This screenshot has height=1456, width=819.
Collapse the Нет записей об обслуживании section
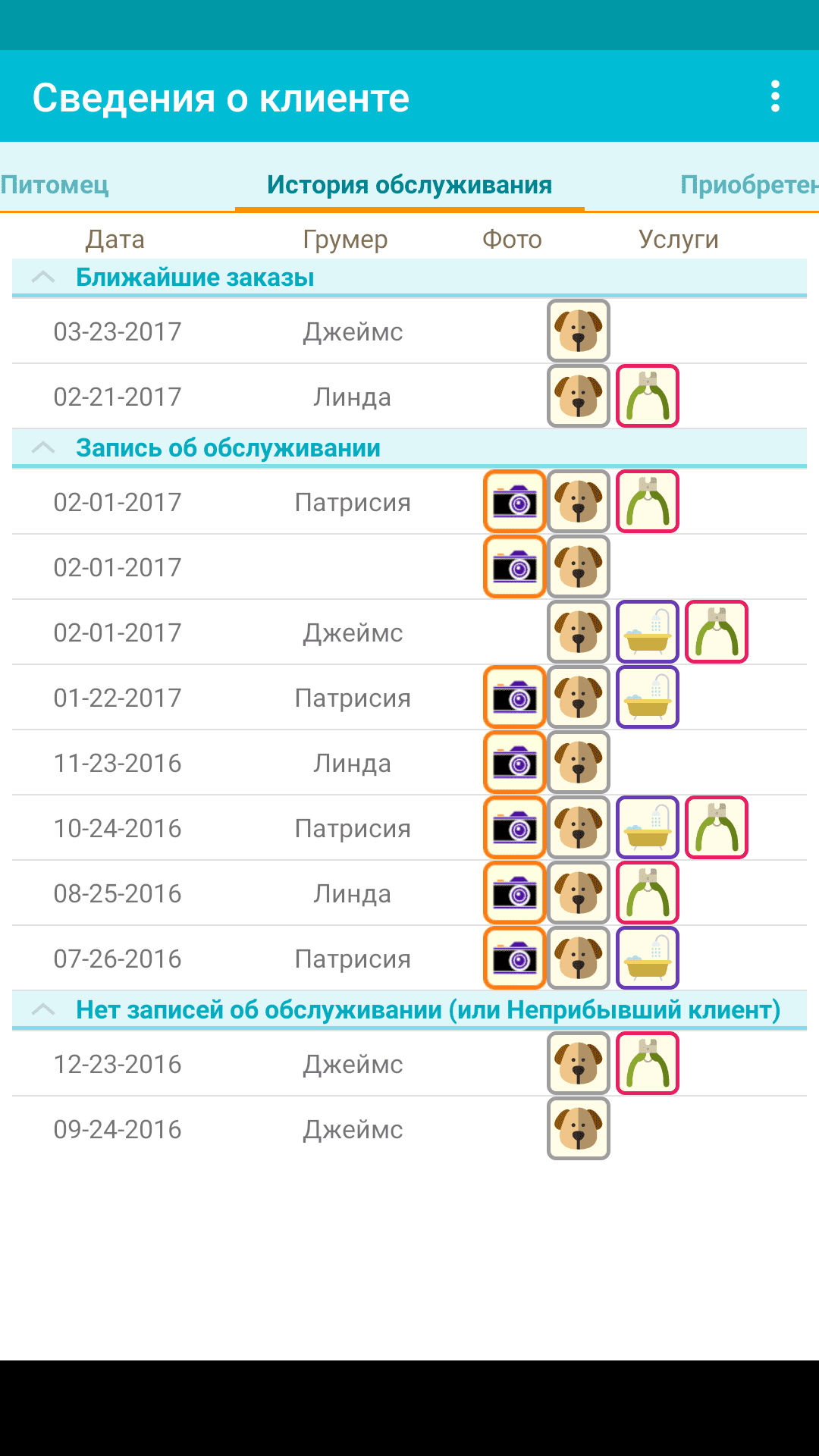[43, 1010]
